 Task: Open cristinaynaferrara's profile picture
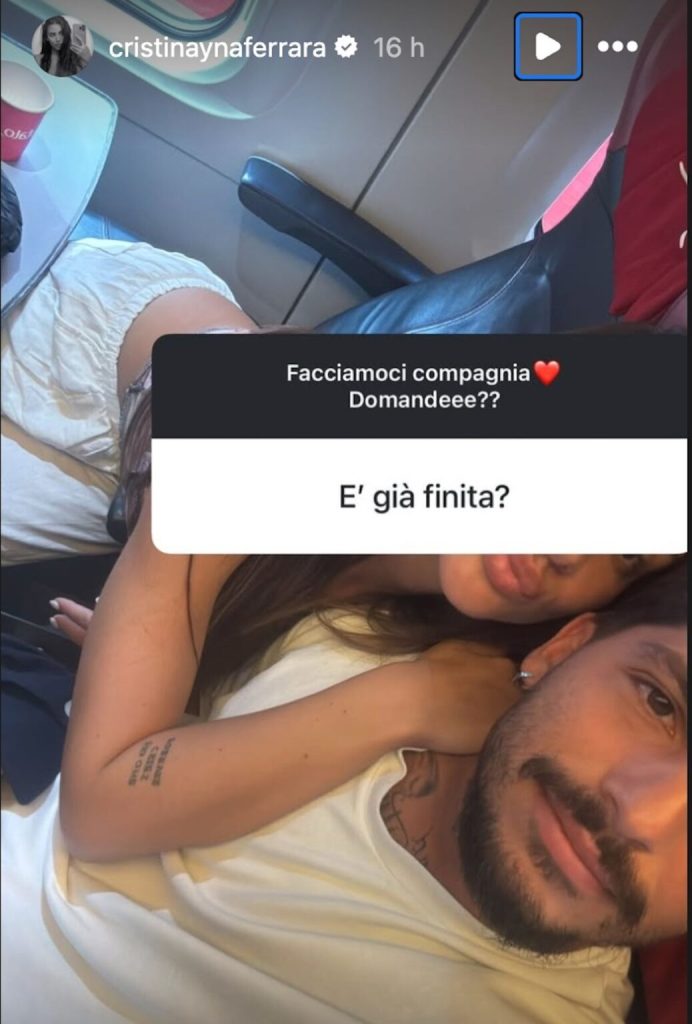click(x=62, y=46)
